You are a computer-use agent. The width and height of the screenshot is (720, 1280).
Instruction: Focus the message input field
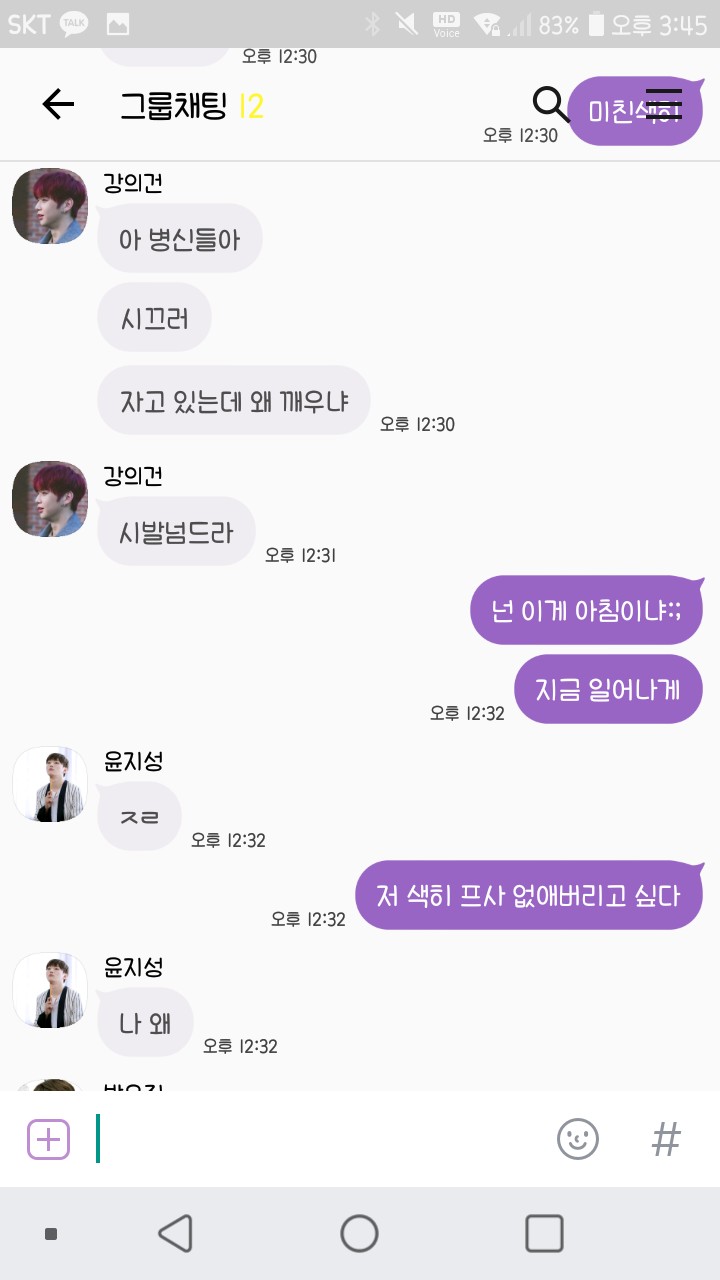[x=320, y=1139]
